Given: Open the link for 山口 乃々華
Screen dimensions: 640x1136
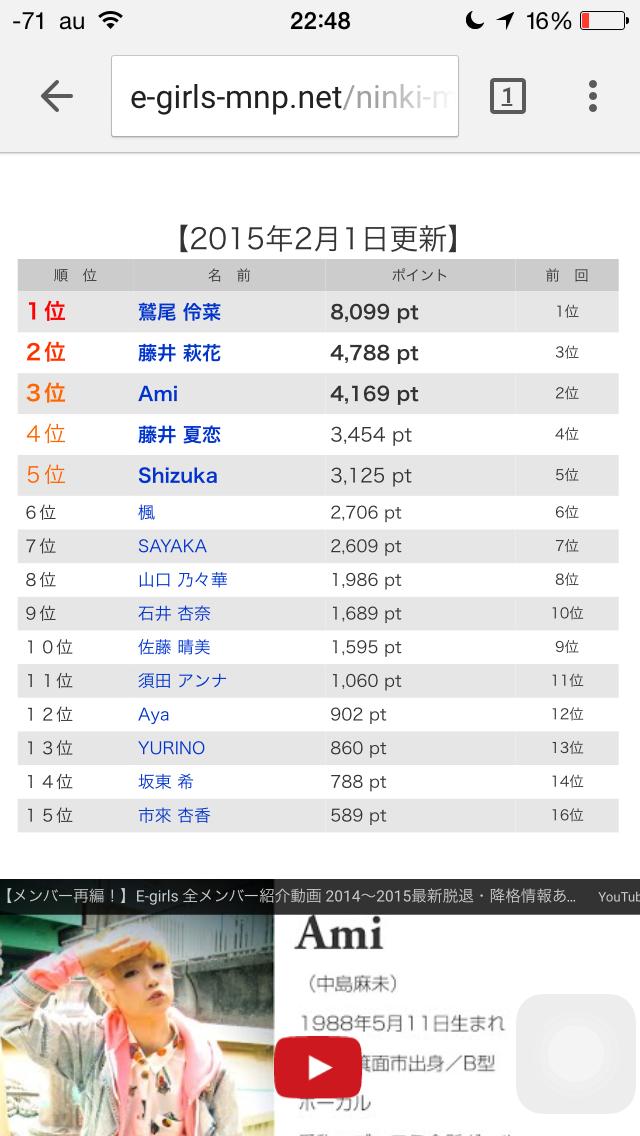Looking at the screenshot, I should (183, 580).
